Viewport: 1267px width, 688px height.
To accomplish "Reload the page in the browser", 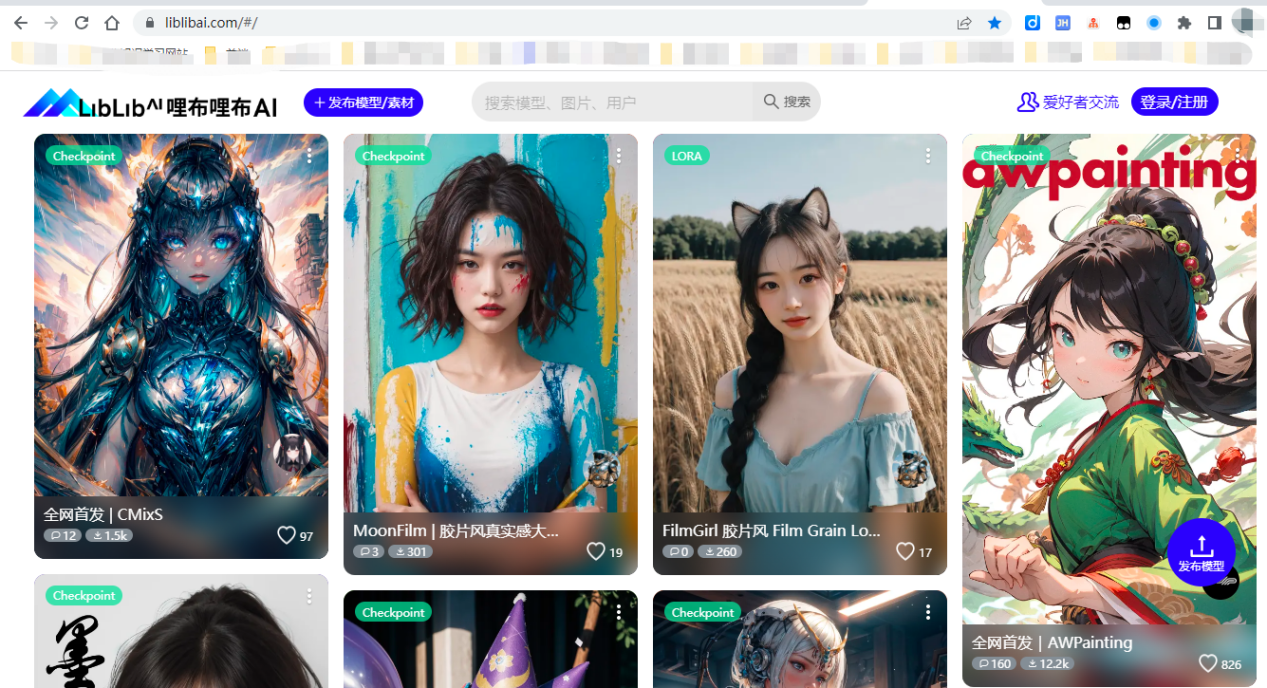I will [82, 23].
